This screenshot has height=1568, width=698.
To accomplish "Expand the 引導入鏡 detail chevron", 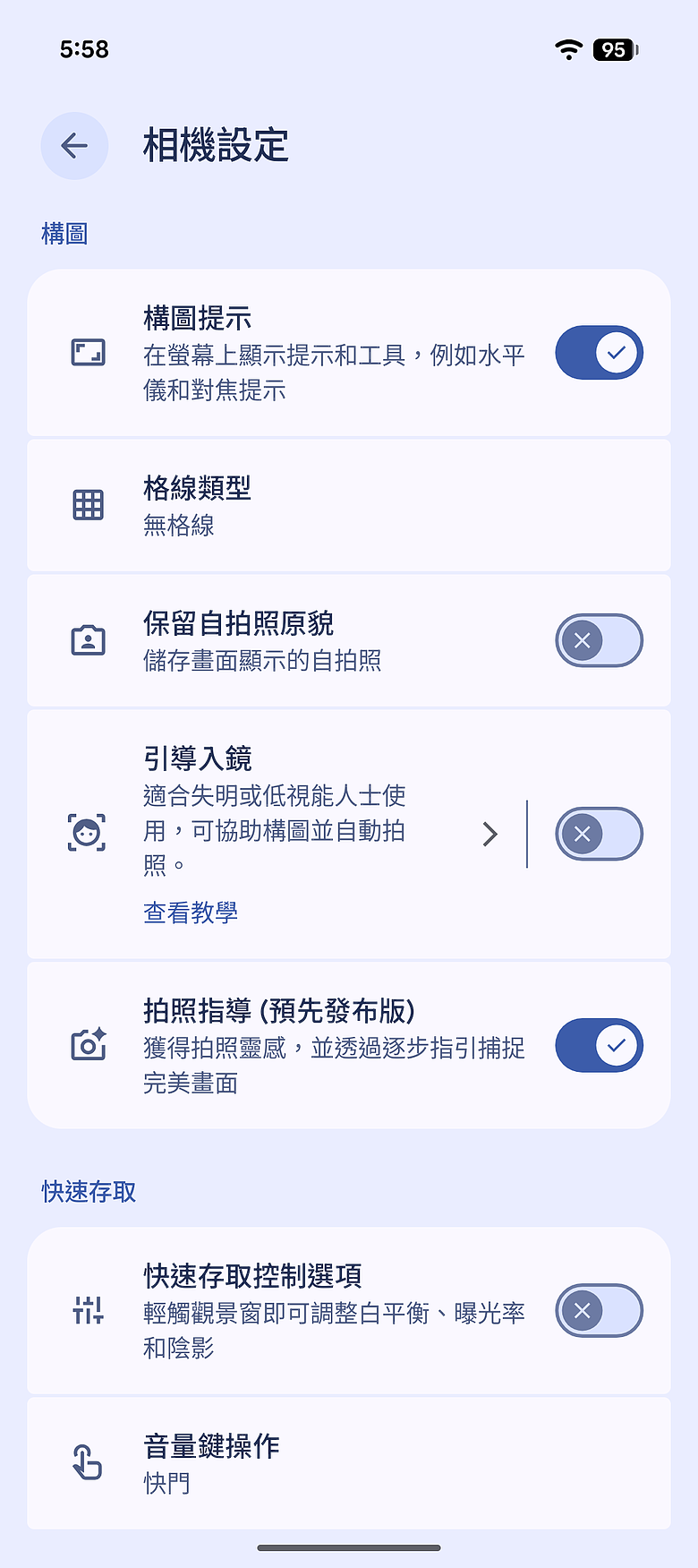I will pos(490,833).
